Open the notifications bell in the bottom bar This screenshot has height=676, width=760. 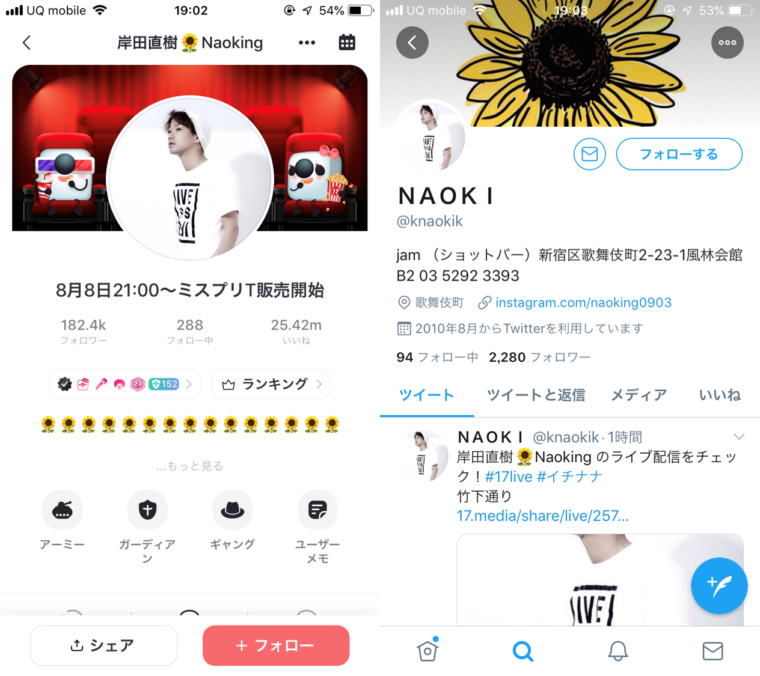618,651
